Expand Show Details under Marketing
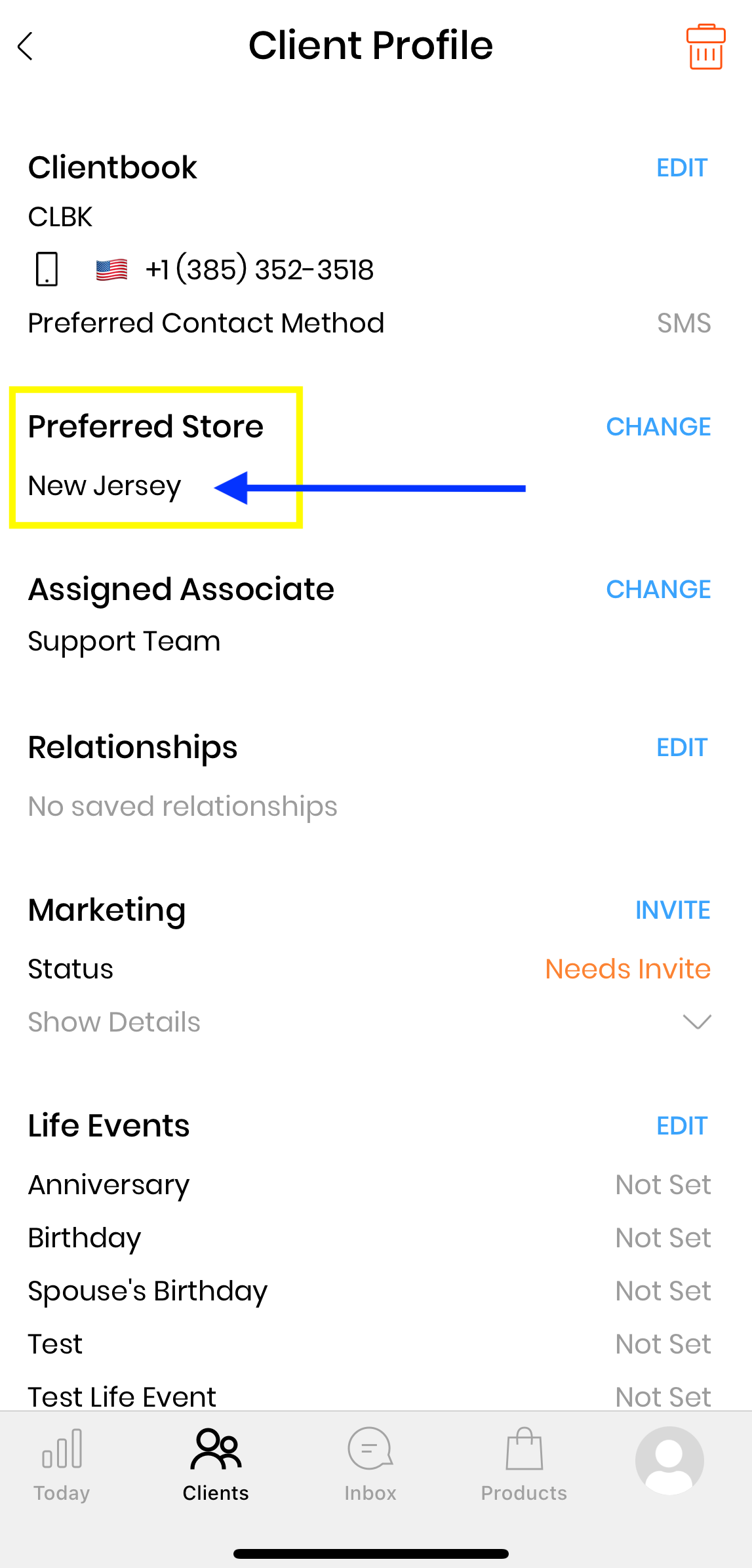Viewport: 752px width, 1568px height. (696, 1022)
